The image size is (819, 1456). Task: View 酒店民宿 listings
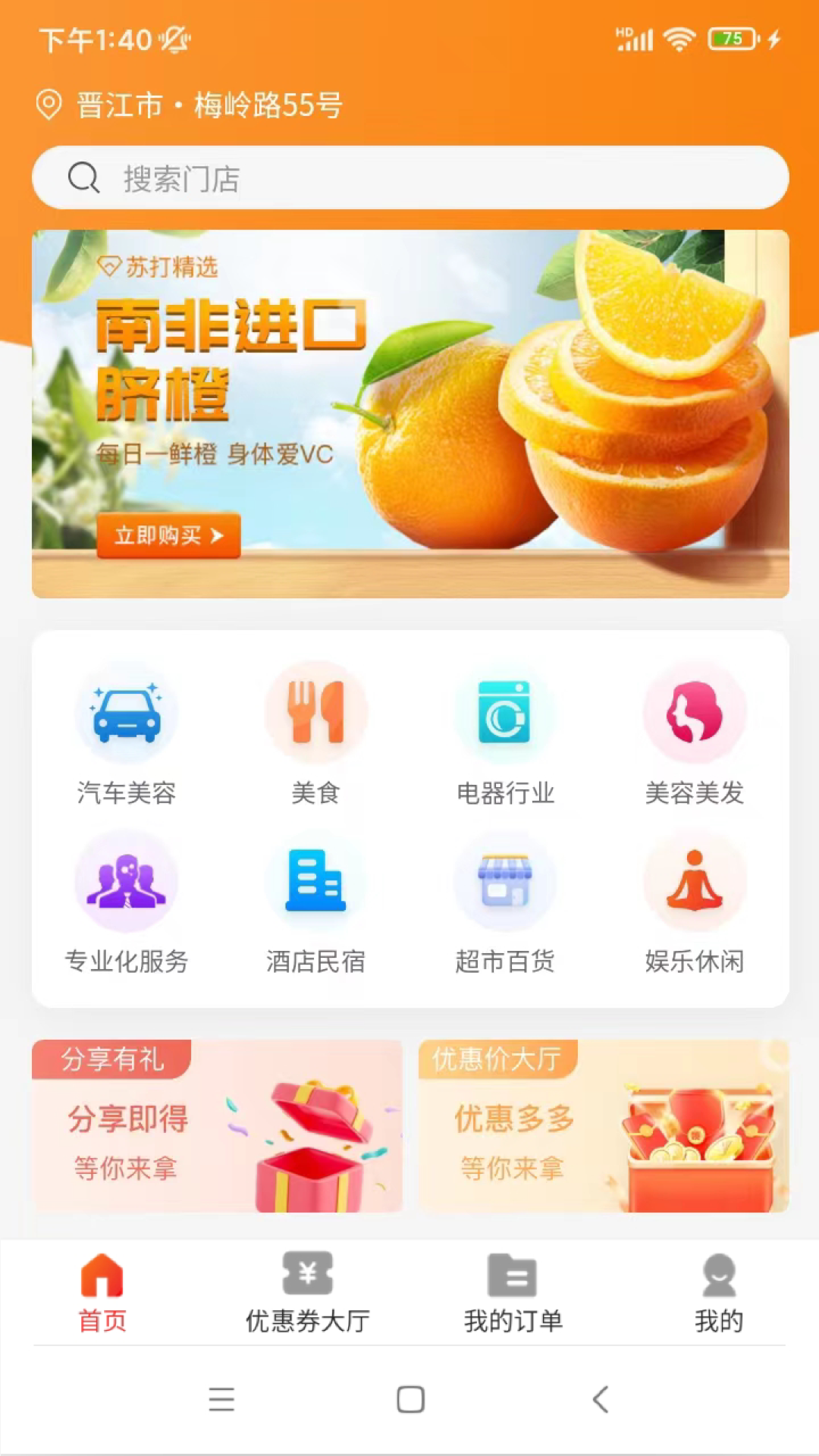point(315,902)
